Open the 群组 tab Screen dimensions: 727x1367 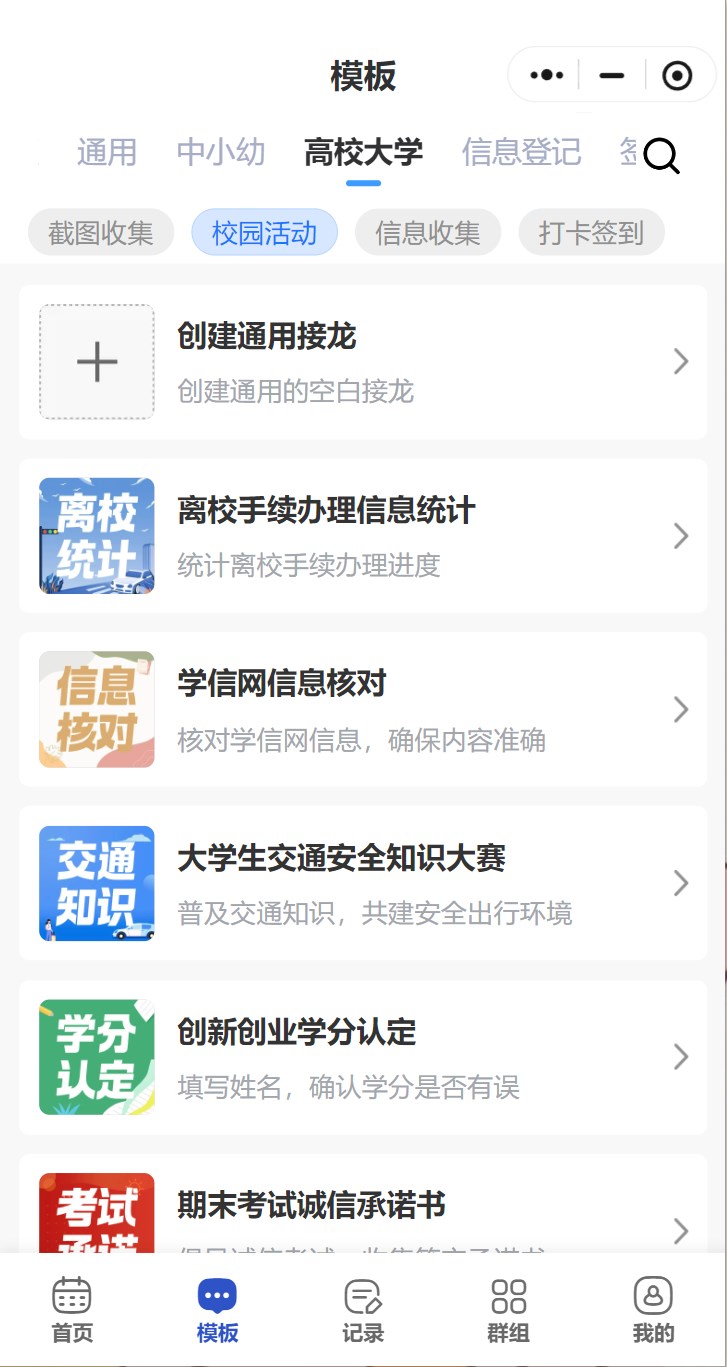tap(508, 1310)
